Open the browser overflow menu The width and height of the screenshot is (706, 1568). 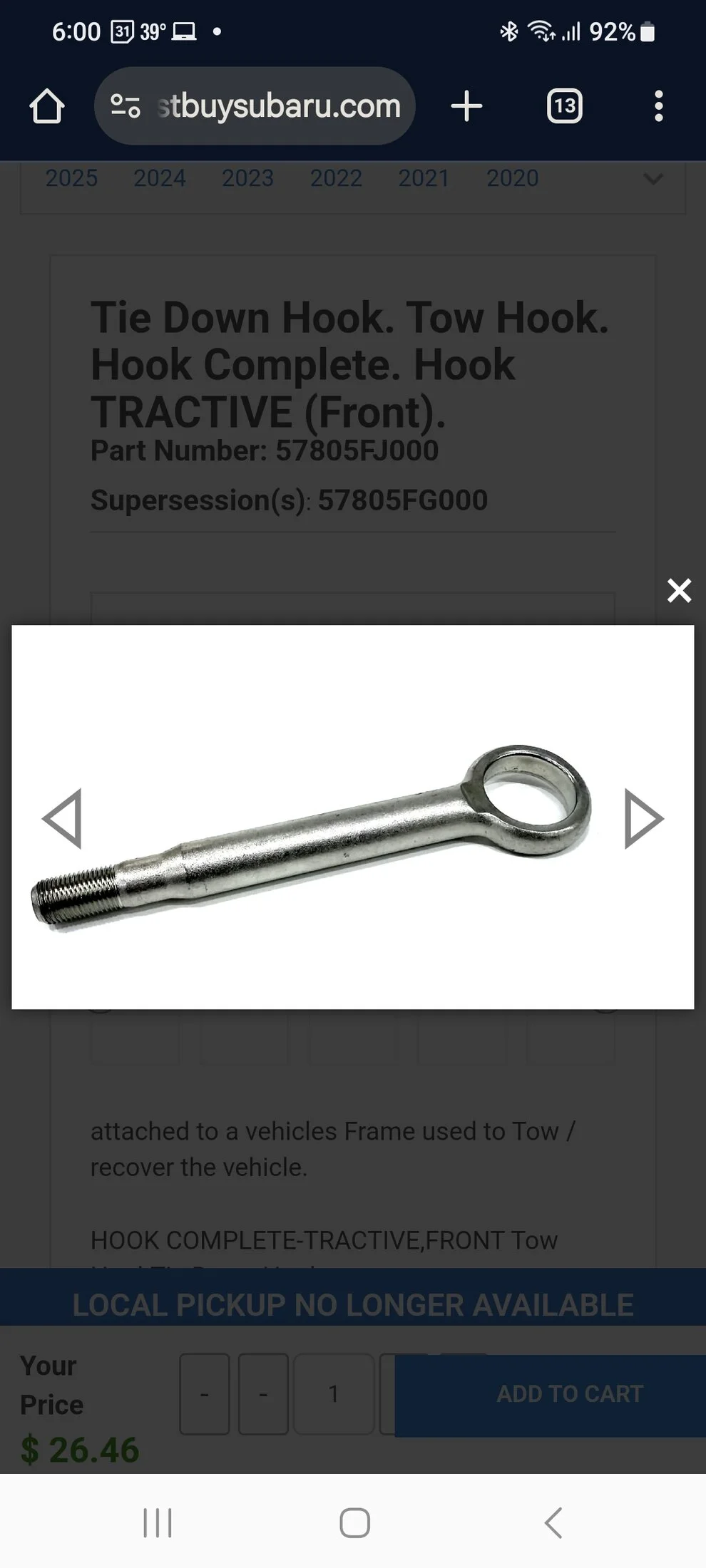(658, 106)
